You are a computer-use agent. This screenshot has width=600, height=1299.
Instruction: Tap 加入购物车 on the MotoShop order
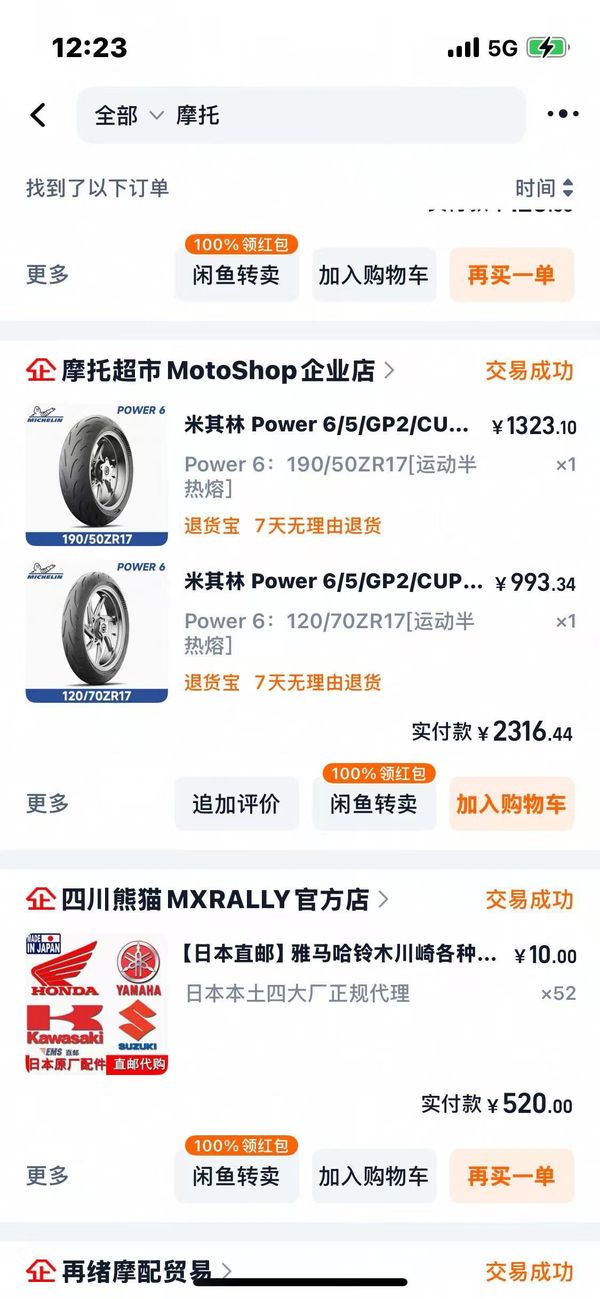[511, 804]
